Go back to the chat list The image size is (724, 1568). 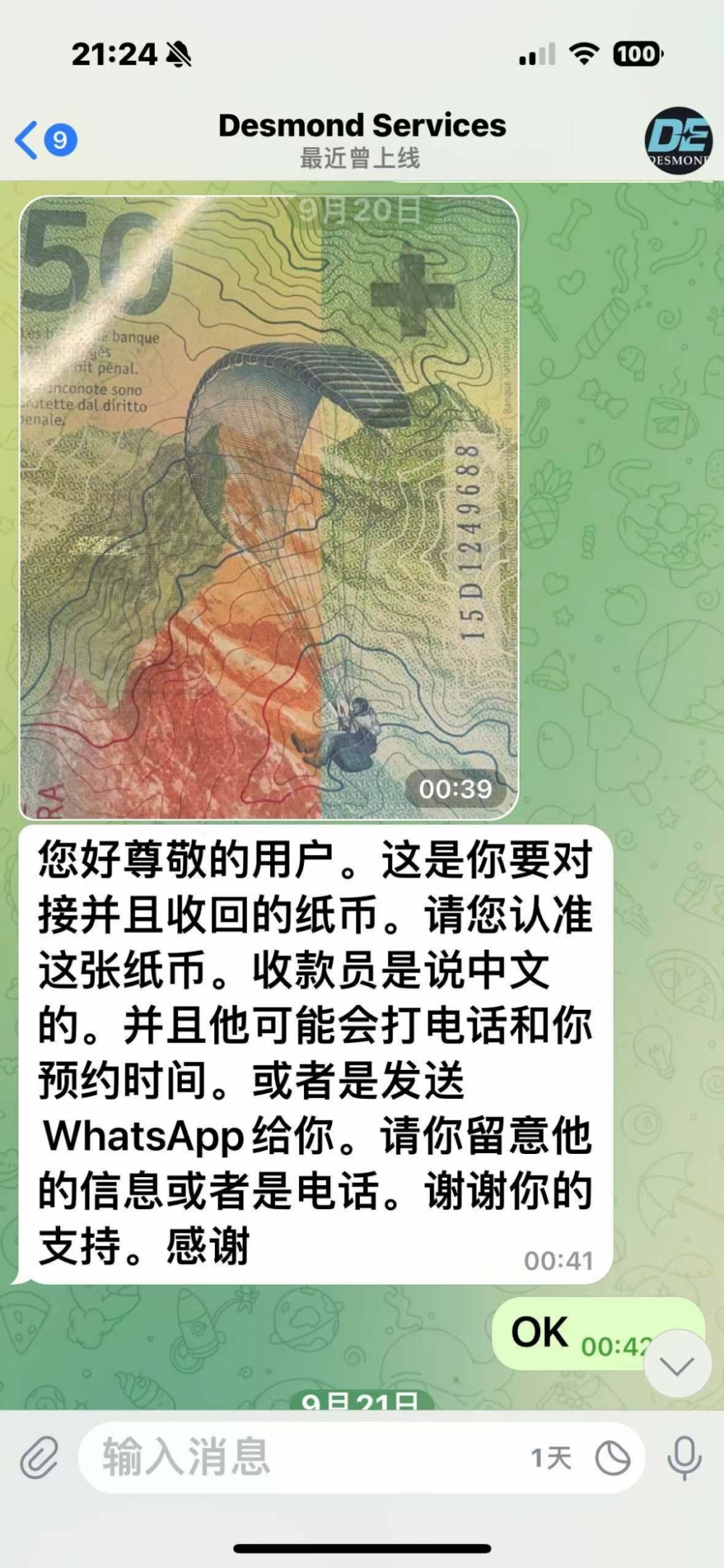click(43, 139)
